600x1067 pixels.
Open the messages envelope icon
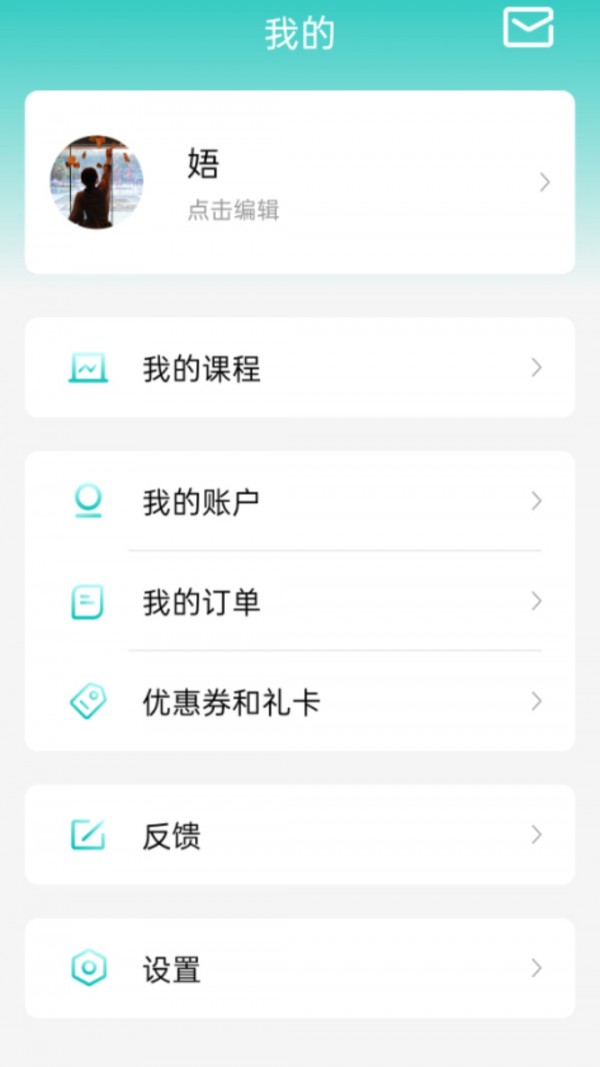(x=528, y=27)
